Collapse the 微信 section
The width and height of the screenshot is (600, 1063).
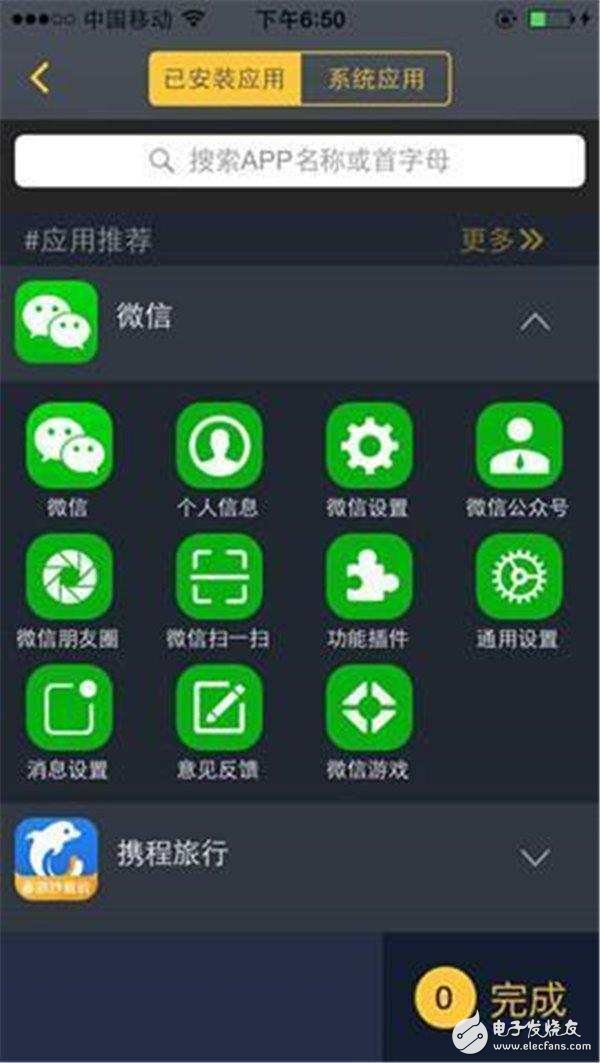pos(536,322)
